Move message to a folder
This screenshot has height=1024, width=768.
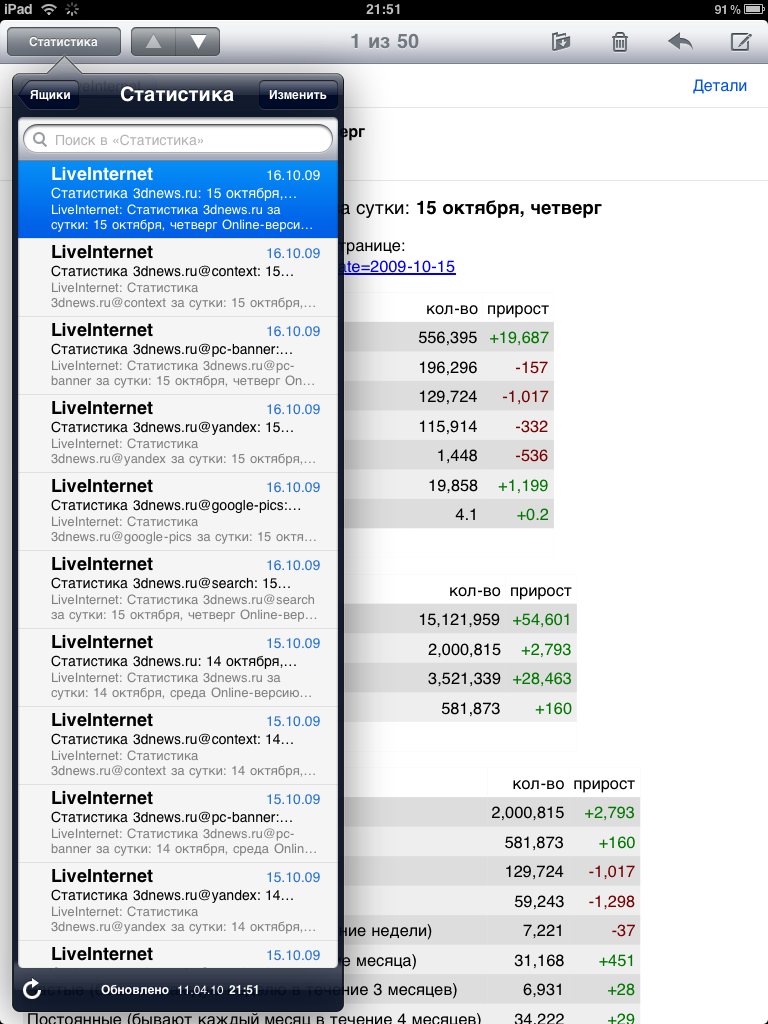pyautogui.click(x=561, y=42)
